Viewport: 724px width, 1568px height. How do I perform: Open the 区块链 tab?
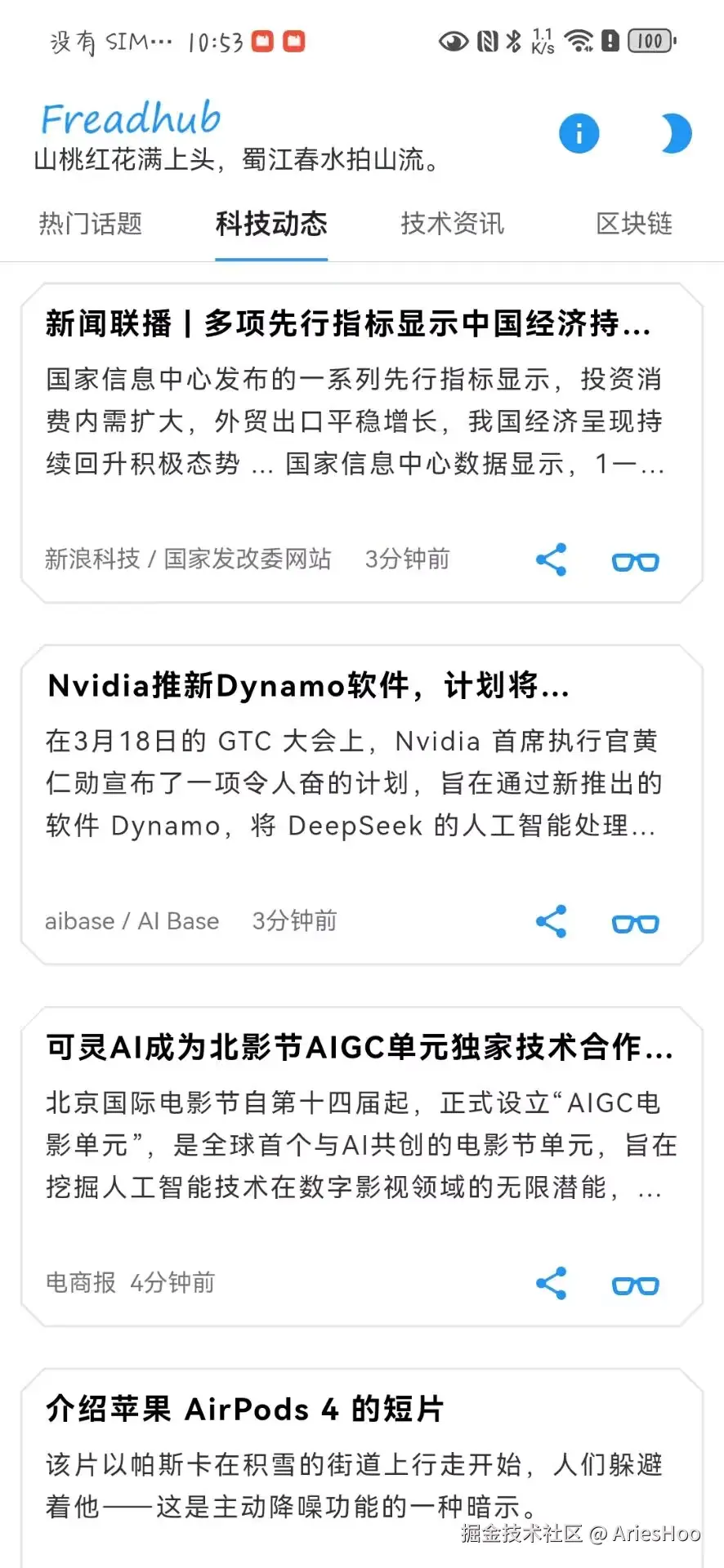[634, 224]
